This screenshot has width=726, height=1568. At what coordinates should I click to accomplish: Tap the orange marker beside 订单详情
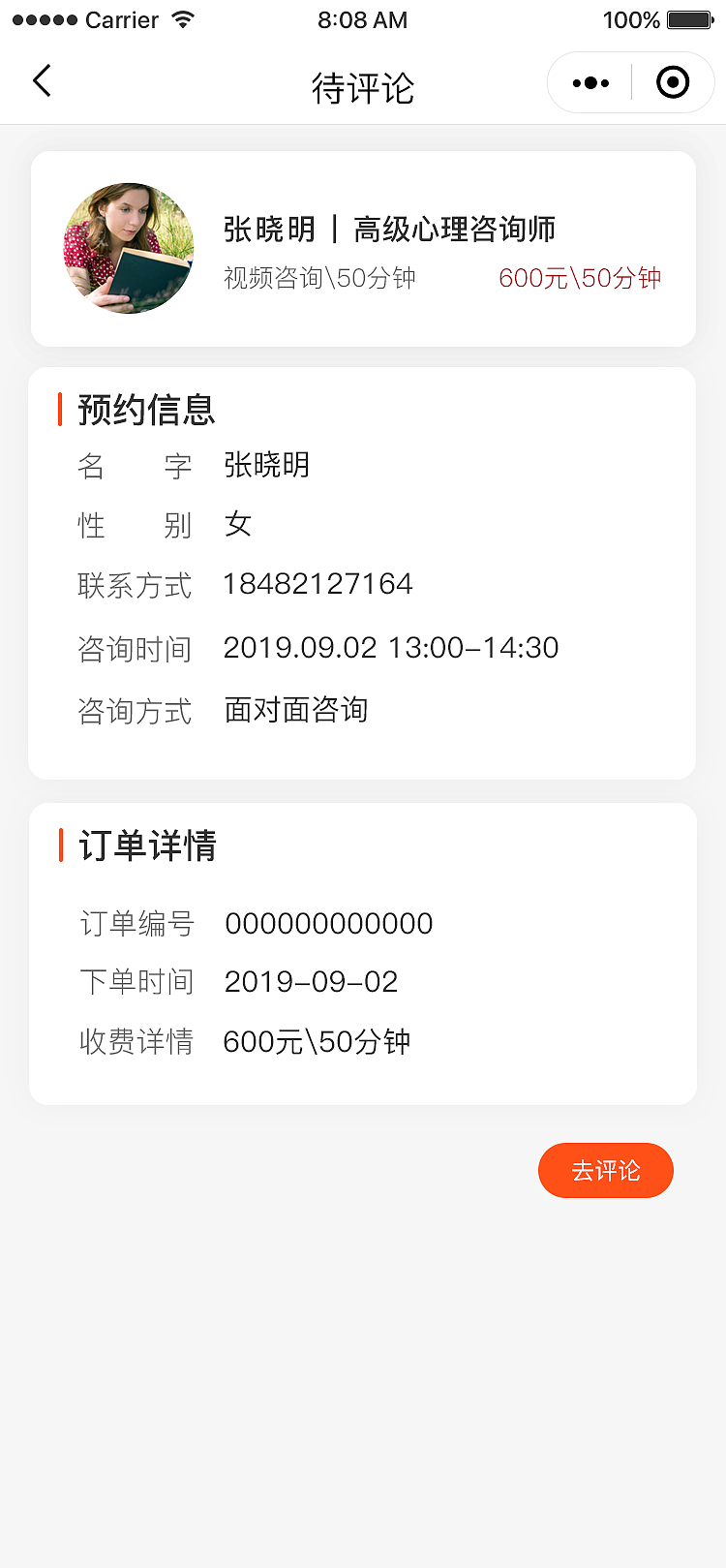tap(59, 845)
